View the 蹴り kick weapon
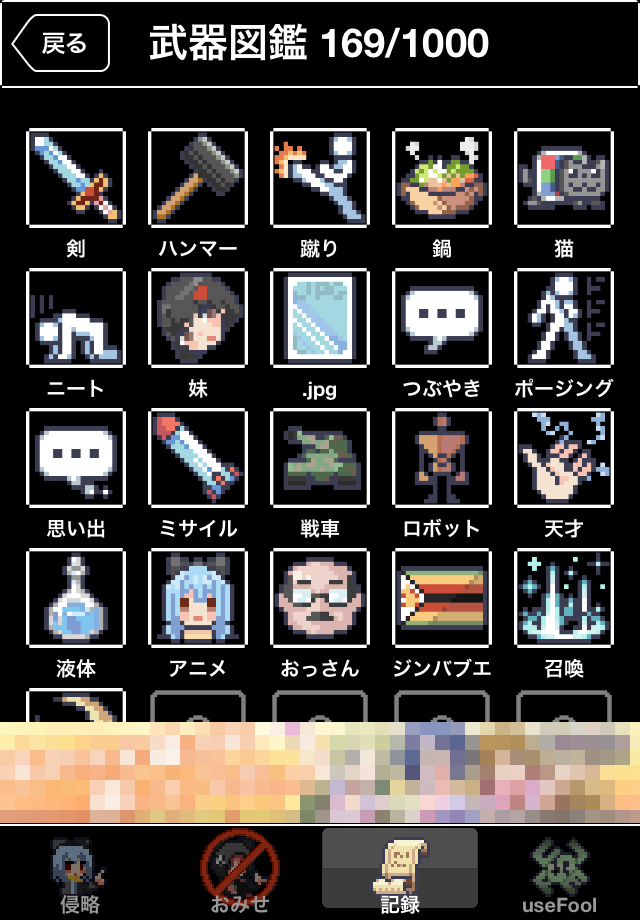 tap(320, 178)
